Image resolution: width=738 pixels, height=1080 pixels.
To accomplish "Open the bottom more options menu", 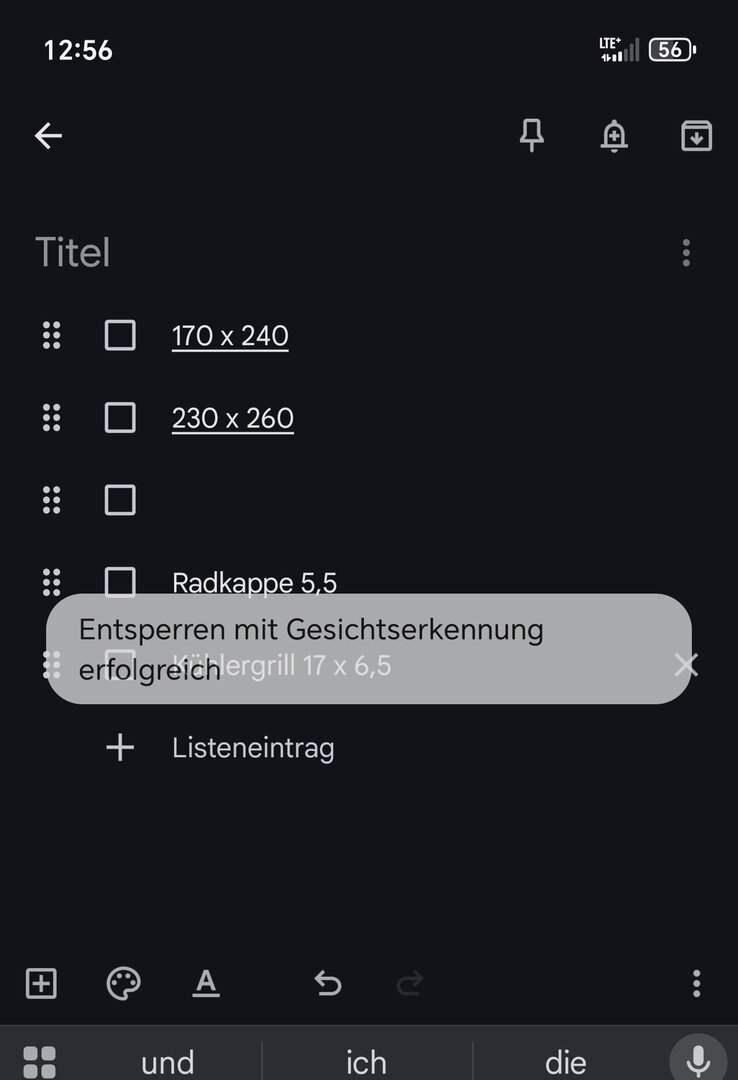I will tap(696, 983).
